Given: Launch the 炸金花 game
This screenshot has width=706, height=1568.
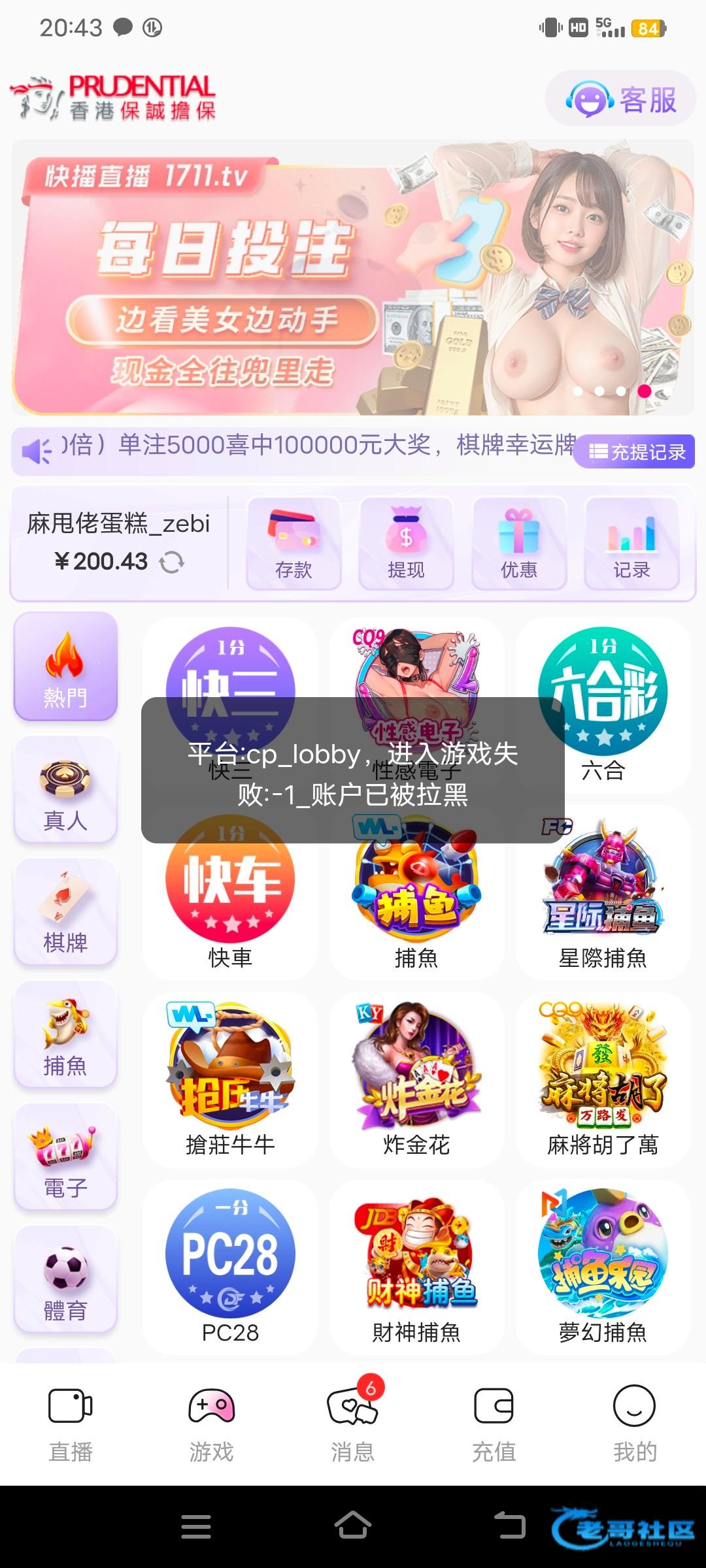Looking at the screenshot, I should click(x=416, y=1079).
